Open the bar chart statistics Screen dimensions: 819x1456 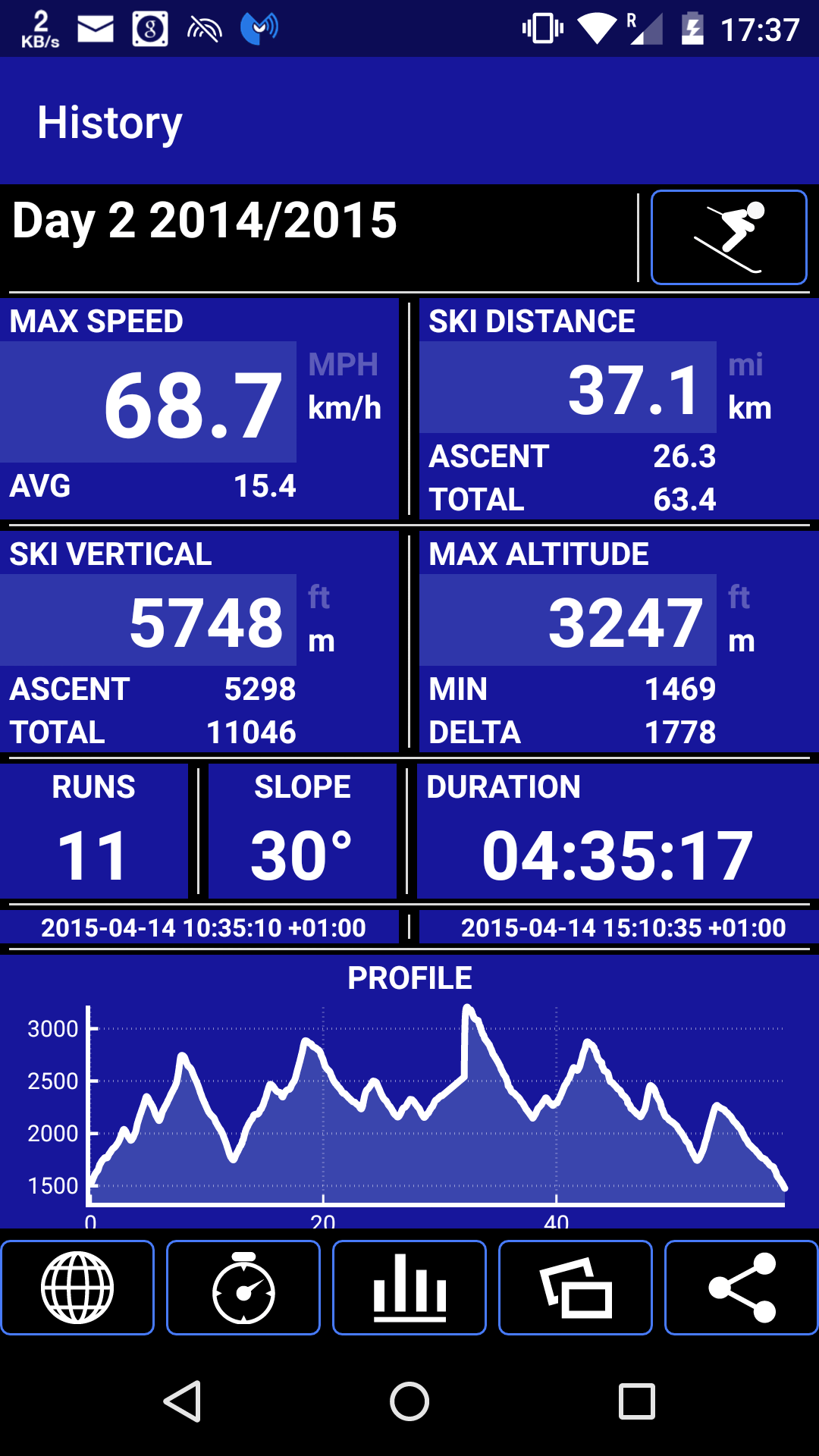coord(409,1288)
